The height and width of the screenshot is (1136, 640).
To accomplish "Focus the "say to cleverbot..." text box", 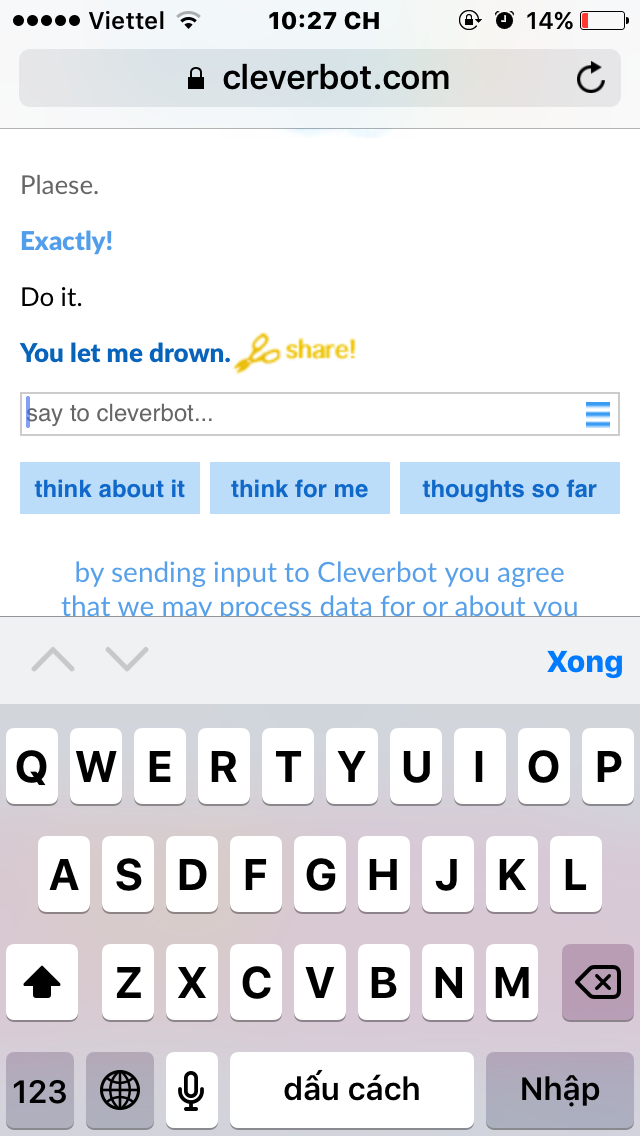I will tap(320, 414).
